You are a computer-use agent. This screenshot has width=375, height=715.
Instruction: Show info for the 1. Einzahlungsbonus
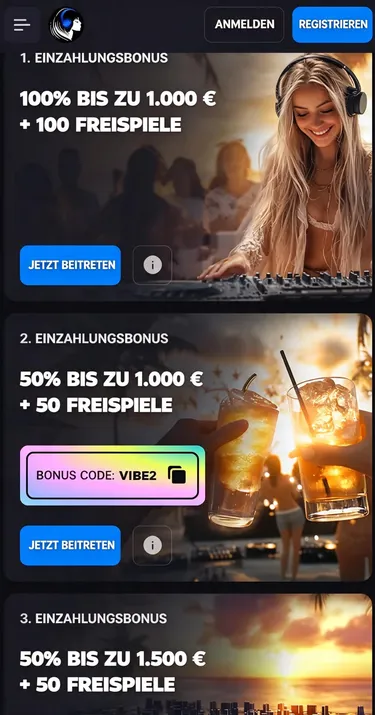coord(152,265)
